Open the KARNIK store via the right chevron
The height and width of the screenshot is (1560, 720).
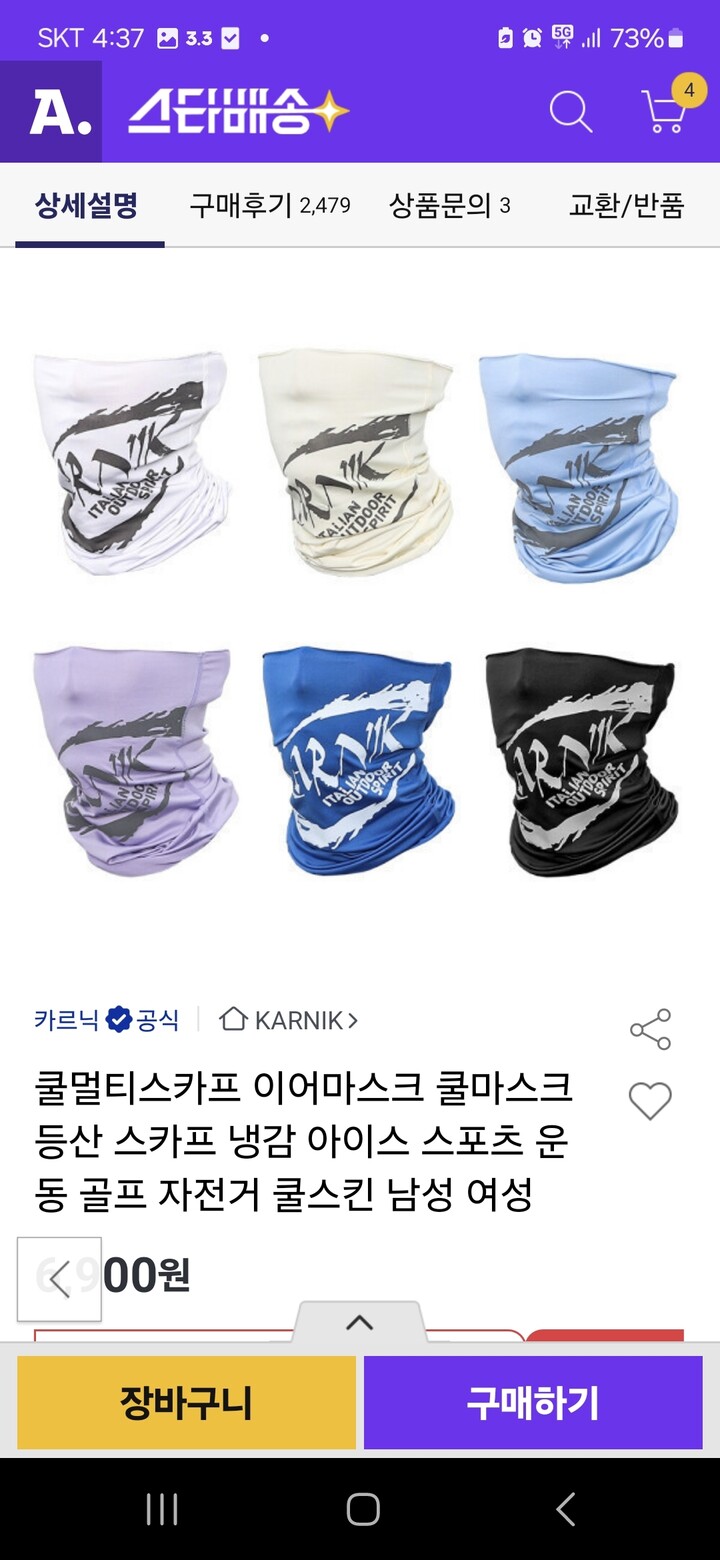click(x=354, y=1020)
